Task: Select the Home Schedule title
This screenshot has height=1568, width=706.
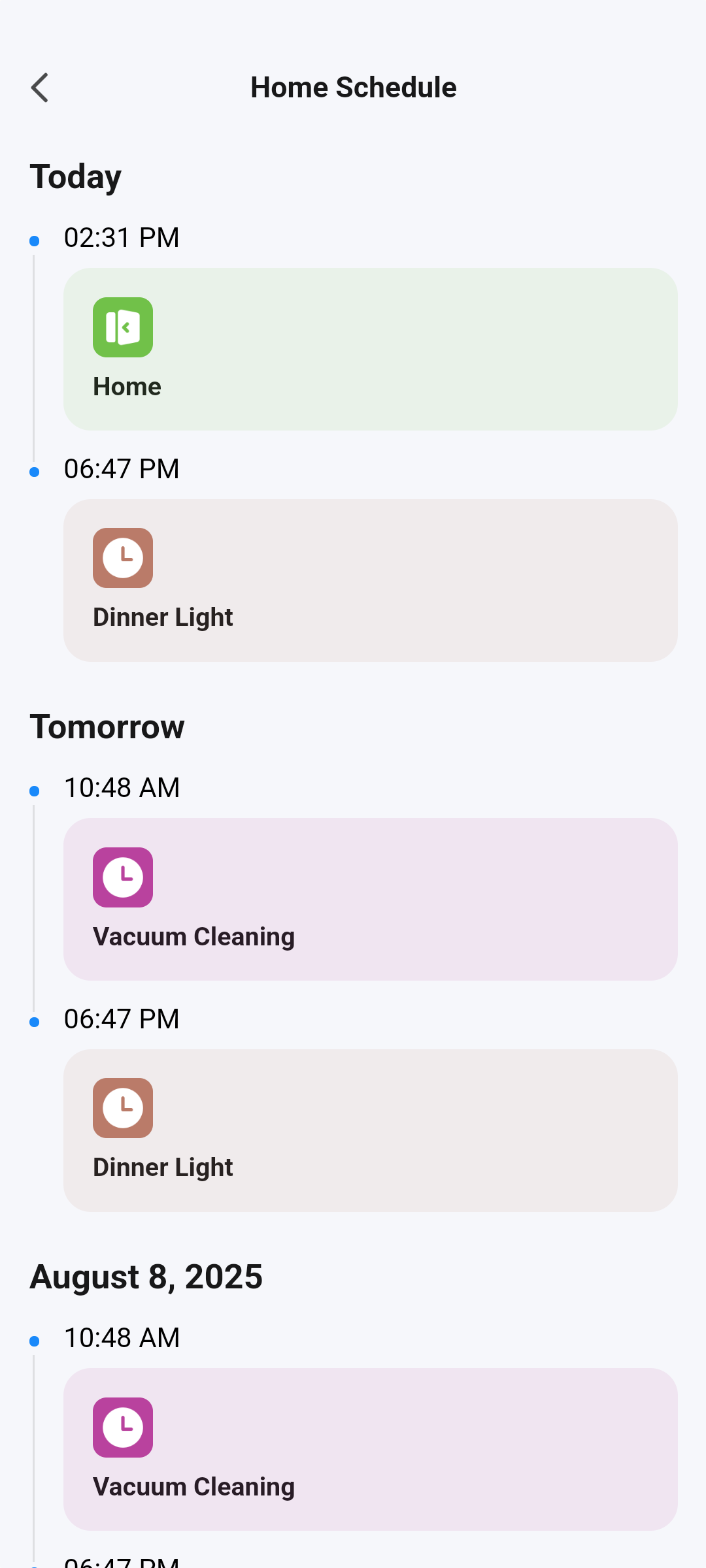Action: pos(353,86)
